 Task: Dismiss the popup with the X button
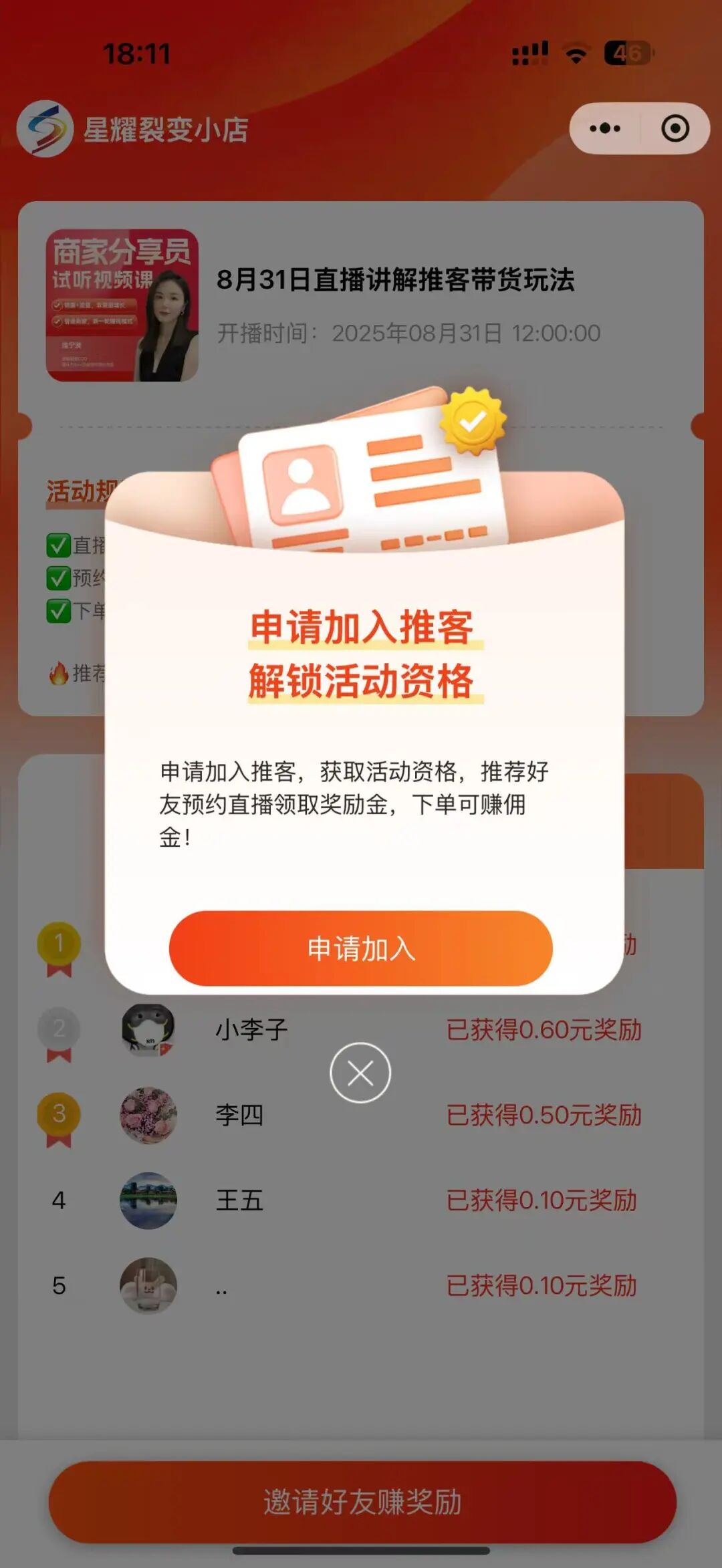click(x=360, y=1073)
